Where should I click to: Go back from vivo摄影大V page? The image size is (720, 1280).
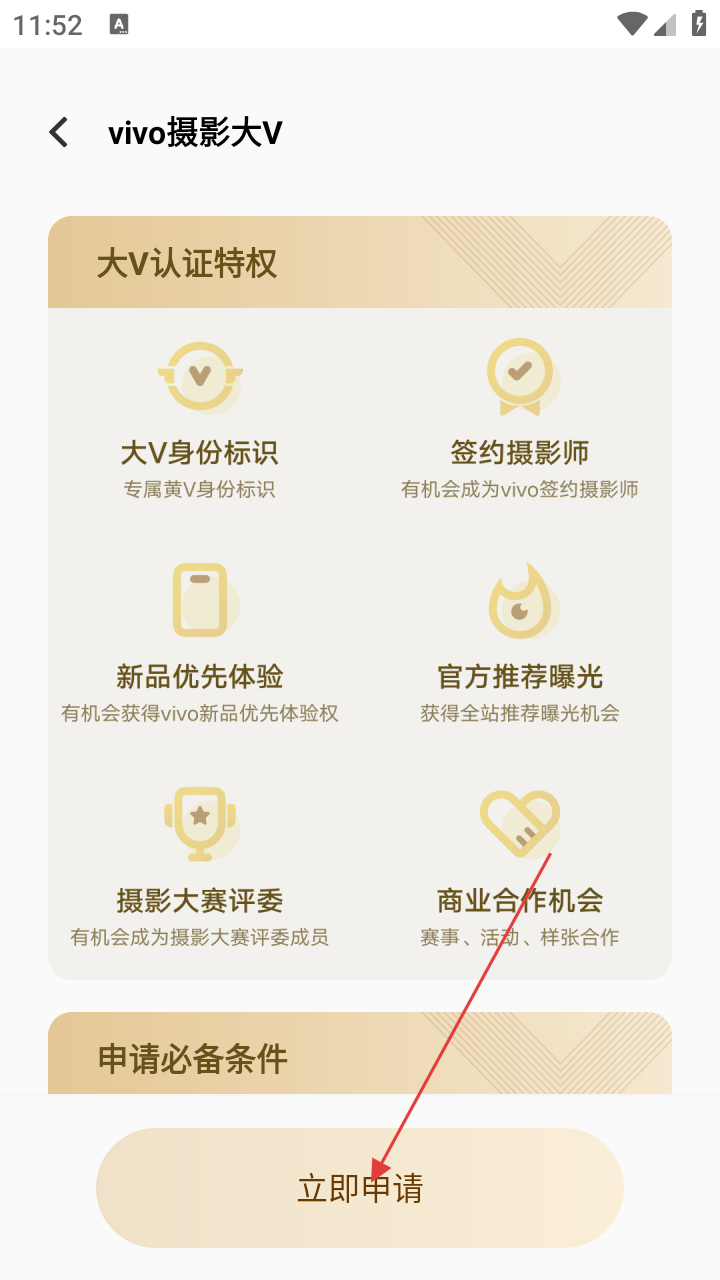(60, 133)
